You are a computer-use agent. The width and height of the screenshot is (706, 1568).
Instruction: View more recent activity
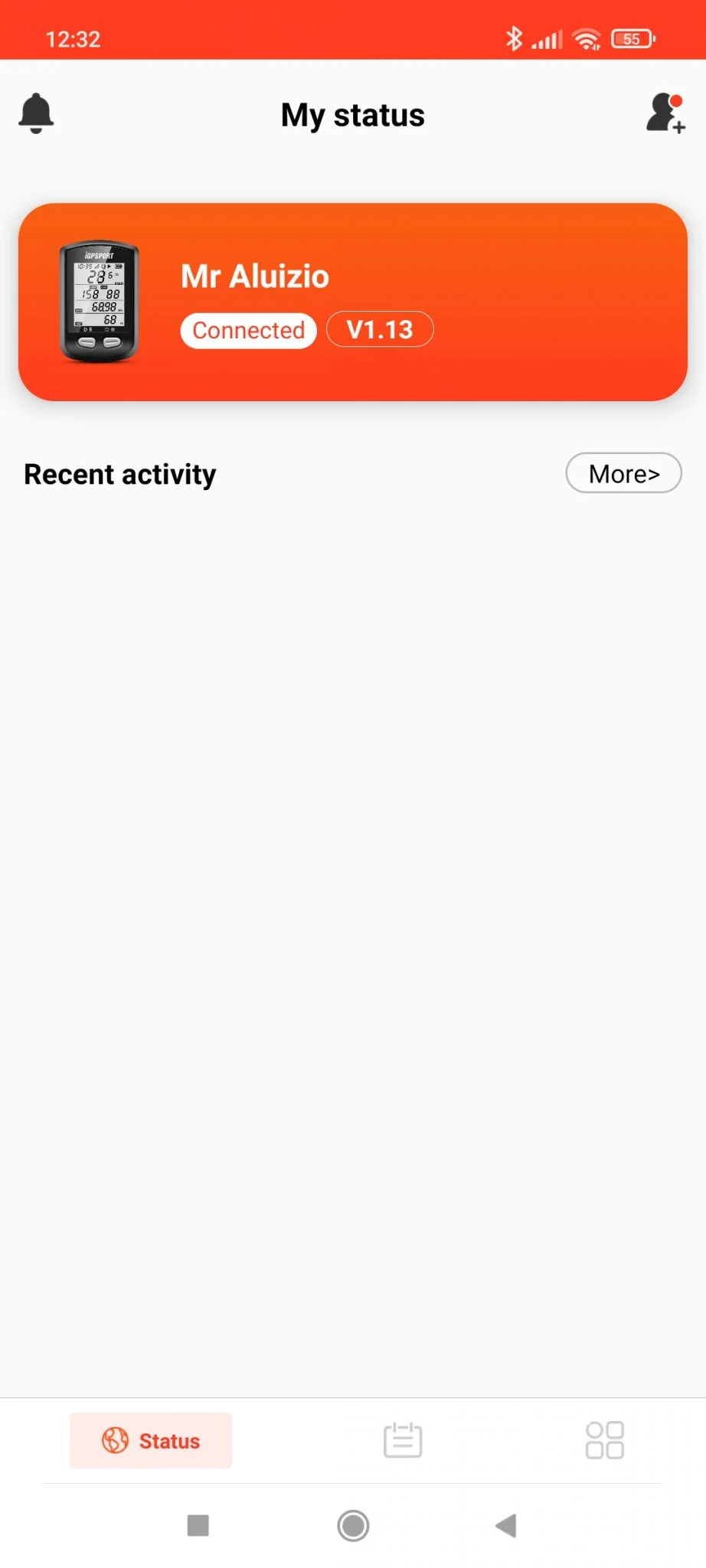623,473
